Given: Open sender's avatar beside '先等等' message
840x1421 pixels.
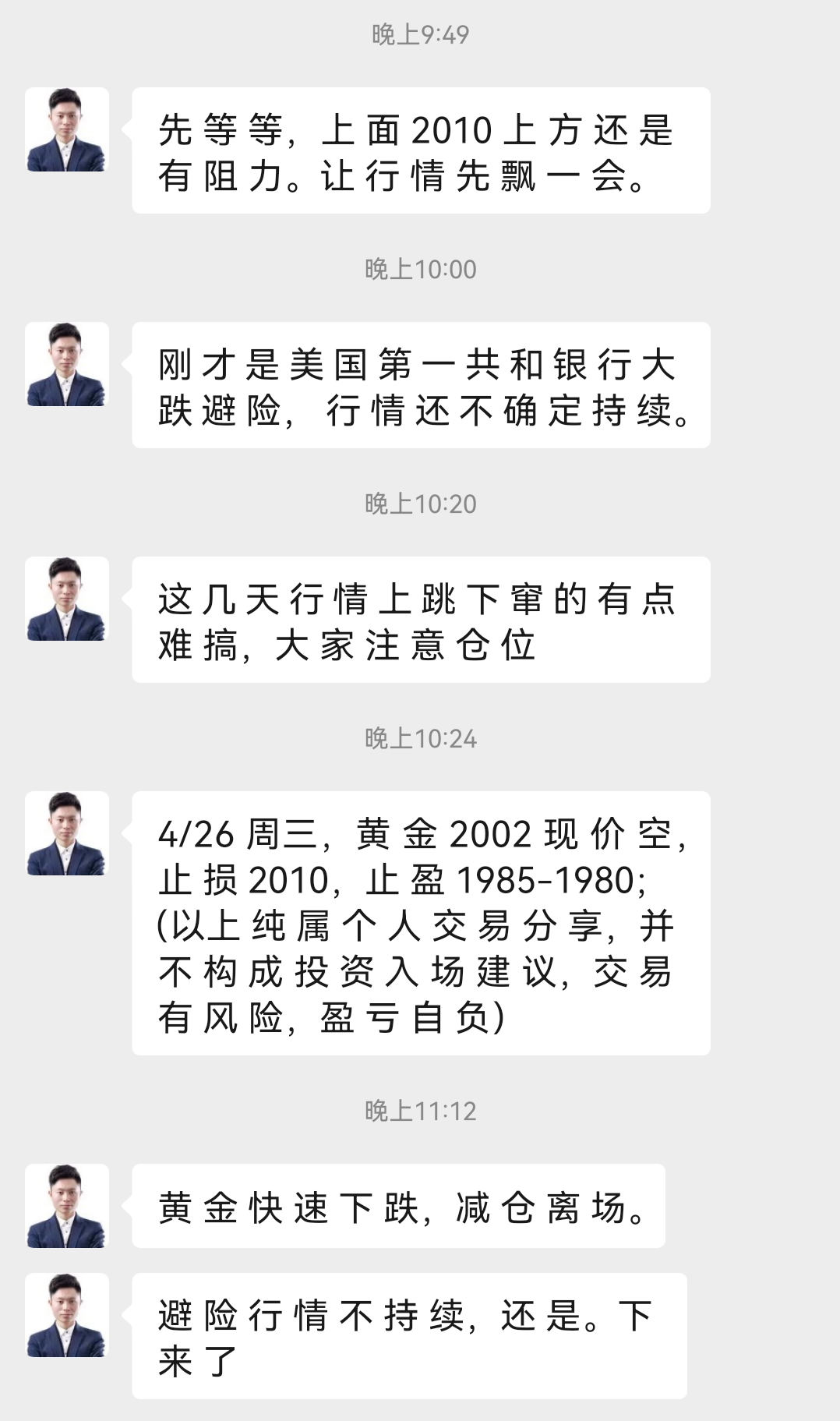Looking at the screenshot, I should [x=66, y=129].
